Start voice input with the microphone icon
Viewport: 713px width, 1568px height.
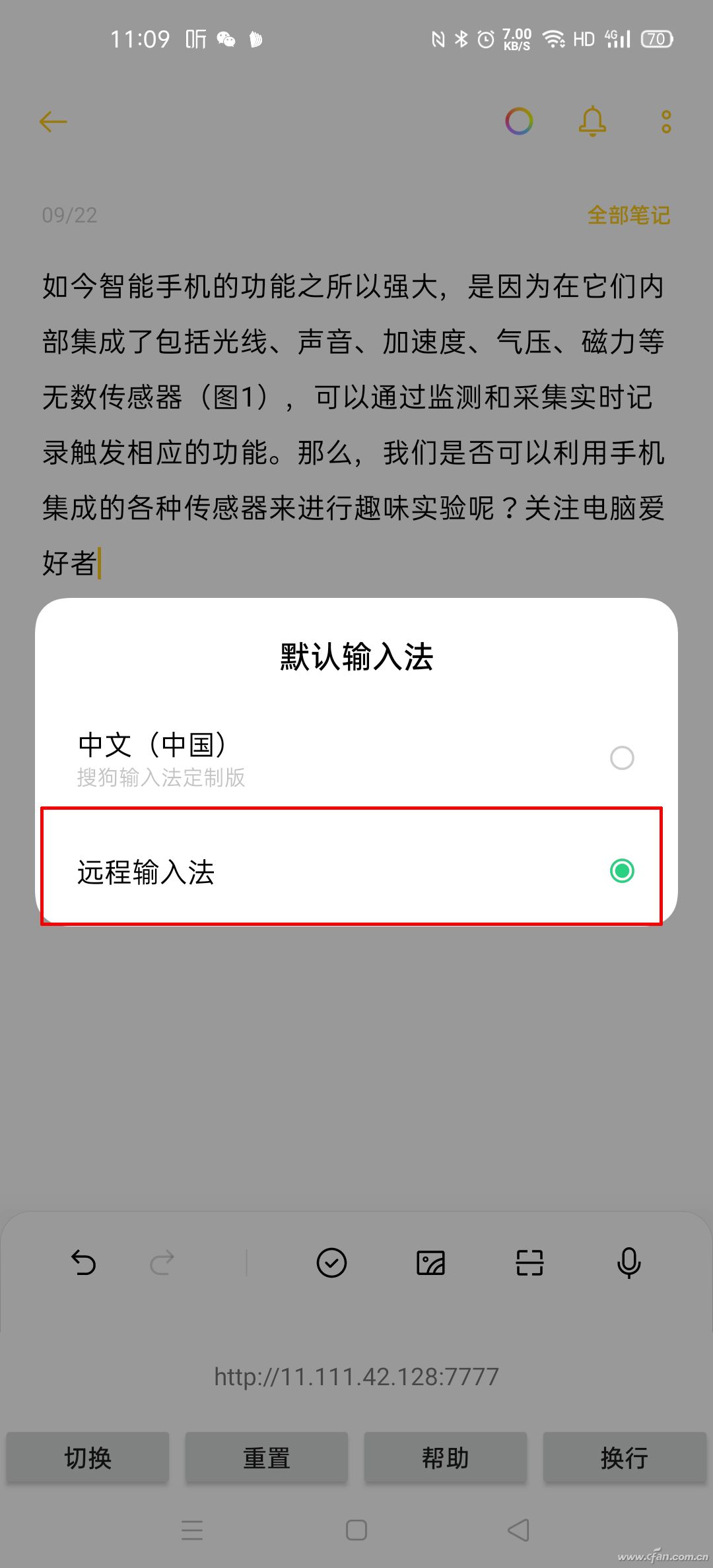click(x=628, y=1263)
